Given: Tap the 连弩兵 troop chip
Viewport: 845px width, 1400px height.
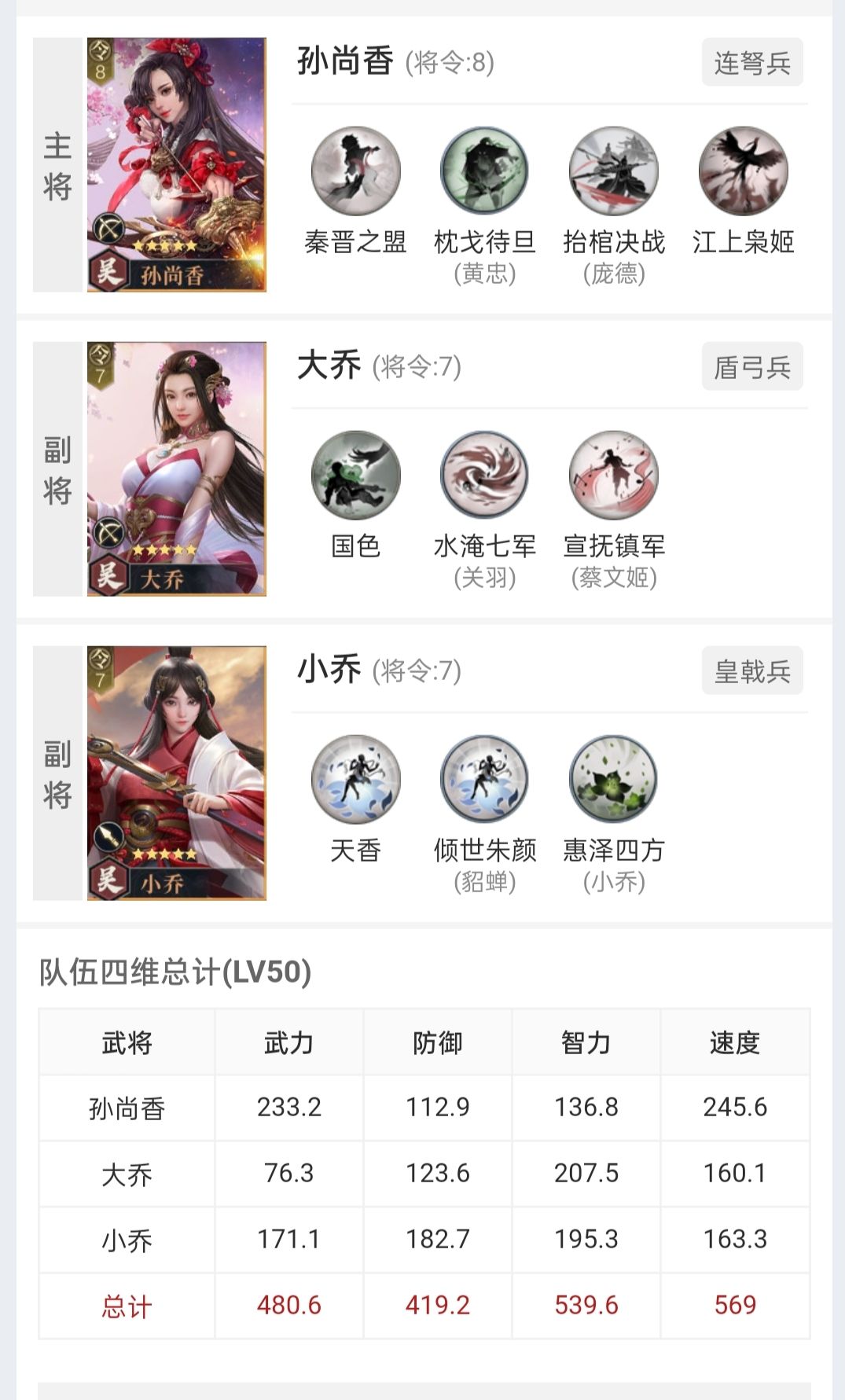Looking at the screenshot, I should pos(752,62).
